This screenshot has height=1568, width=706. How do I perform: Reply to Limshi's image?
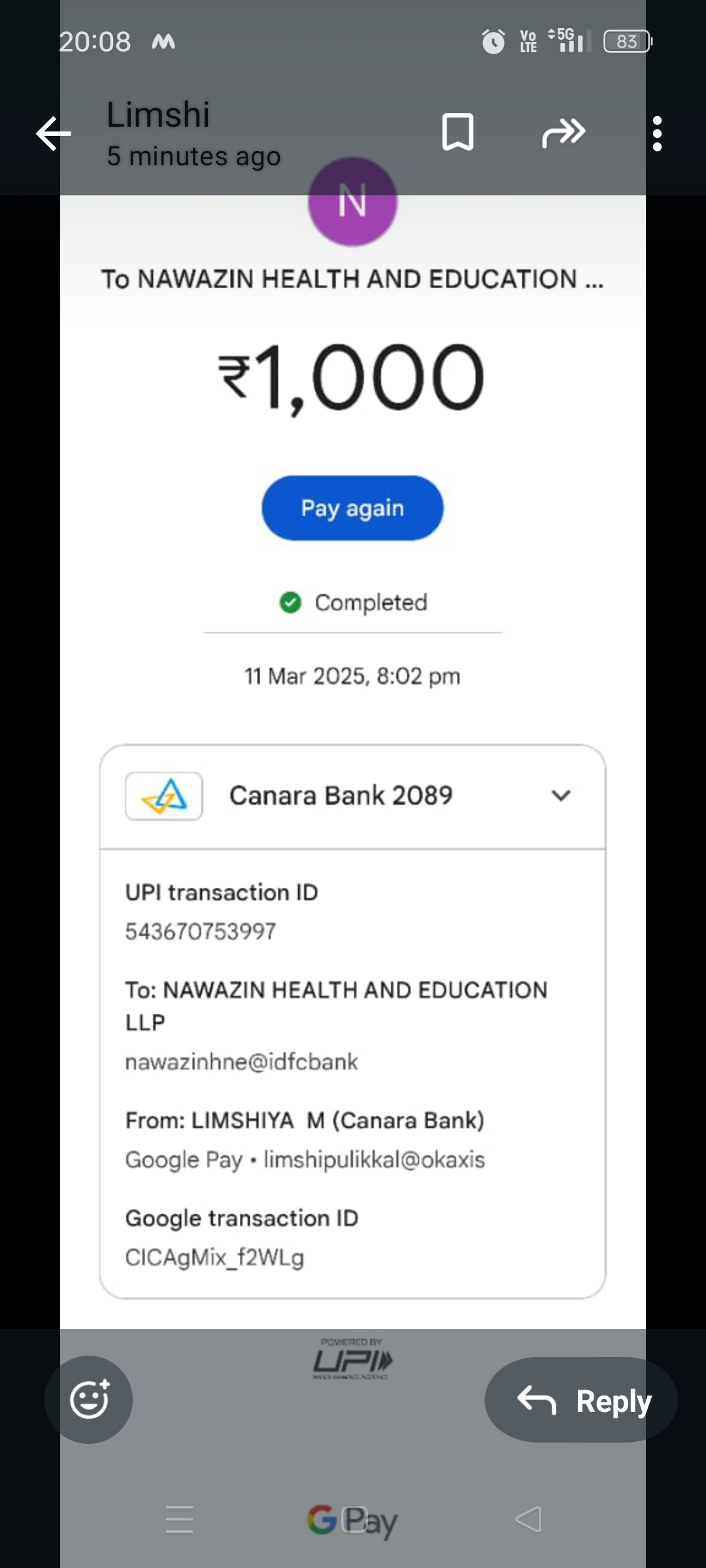tap(581, 1400)
